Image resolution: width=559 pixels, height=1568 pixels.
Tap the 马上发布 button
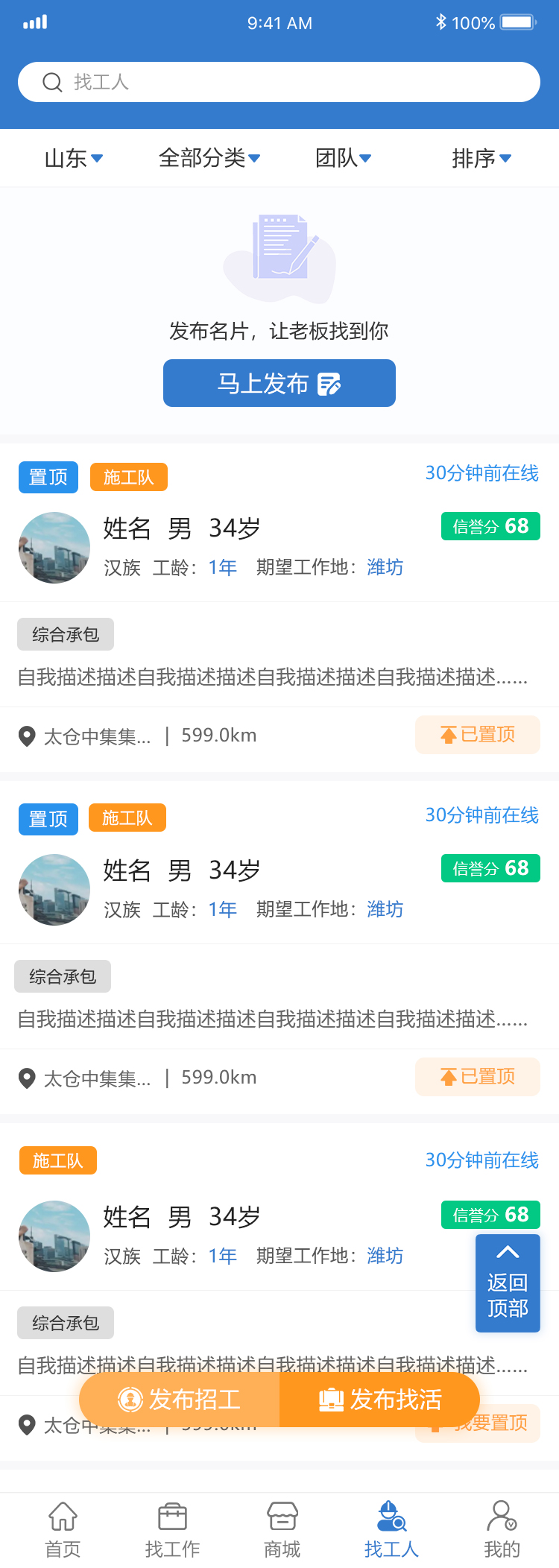tap(279, 383)
